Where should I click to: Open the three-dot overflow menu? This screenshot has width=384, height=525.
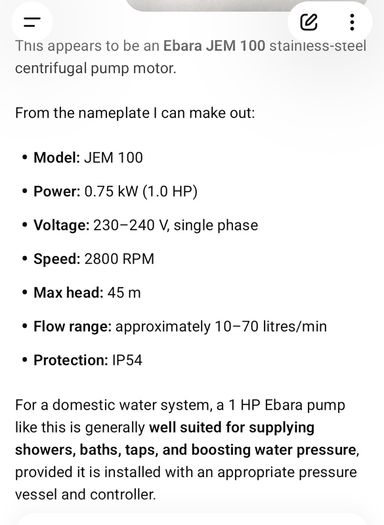coord(352,22)
